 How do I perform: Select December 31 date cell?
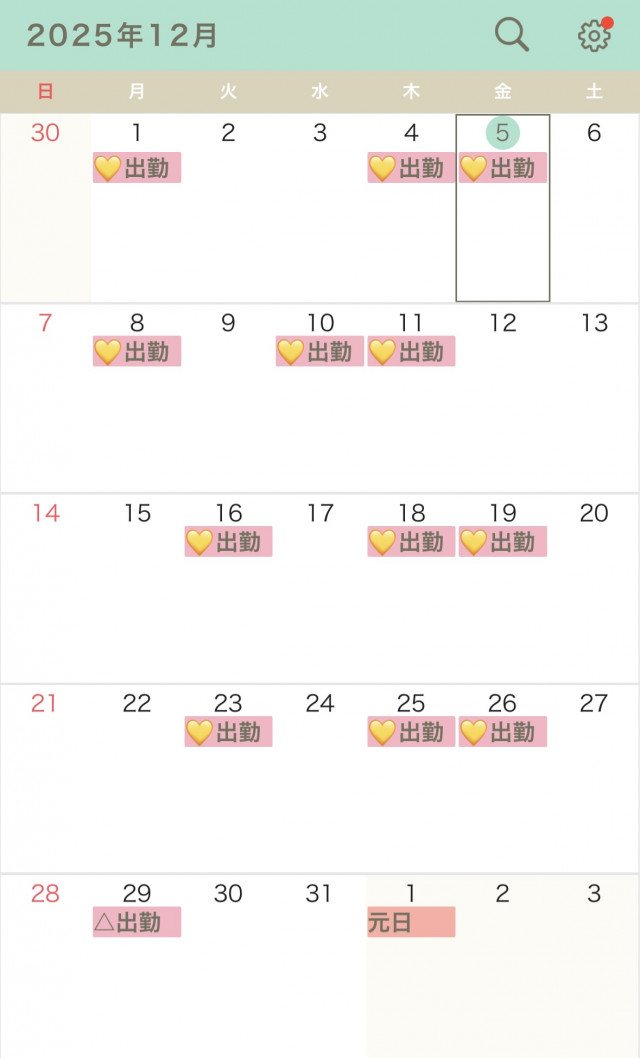pos(320,965)
